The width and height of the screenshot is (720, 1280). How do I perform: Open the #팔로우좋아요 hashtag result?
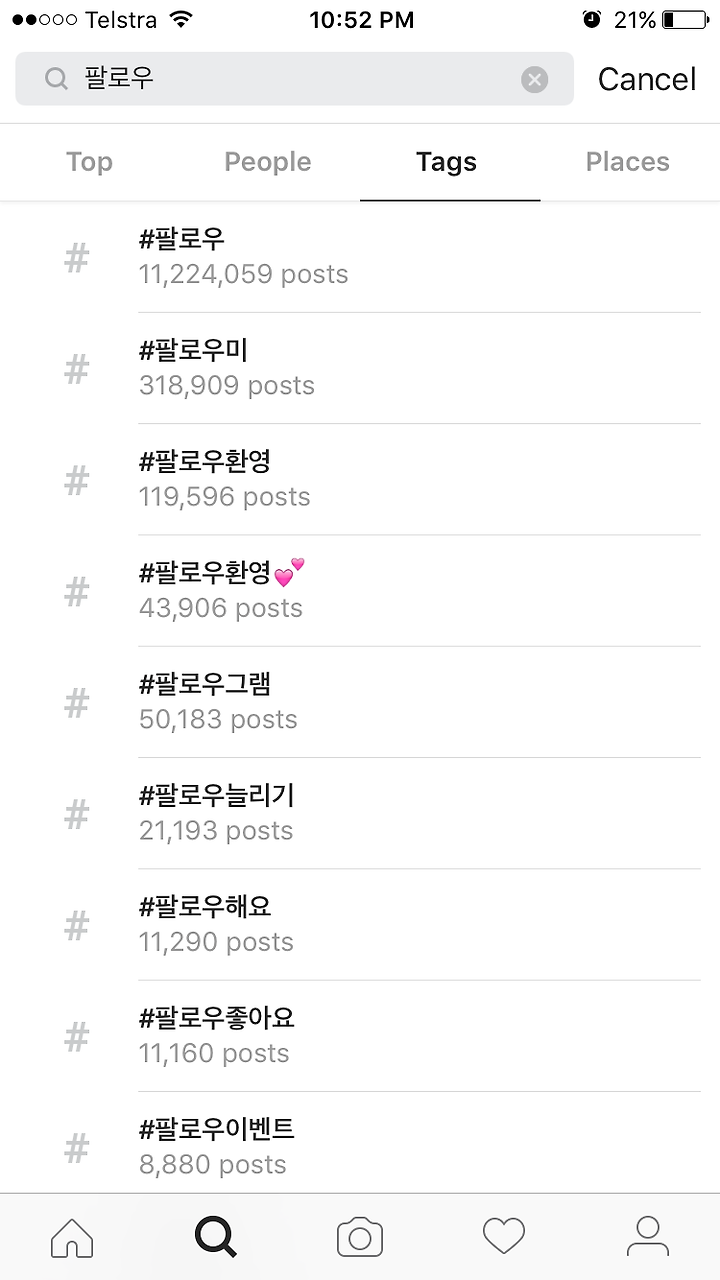coord(360,1035)
